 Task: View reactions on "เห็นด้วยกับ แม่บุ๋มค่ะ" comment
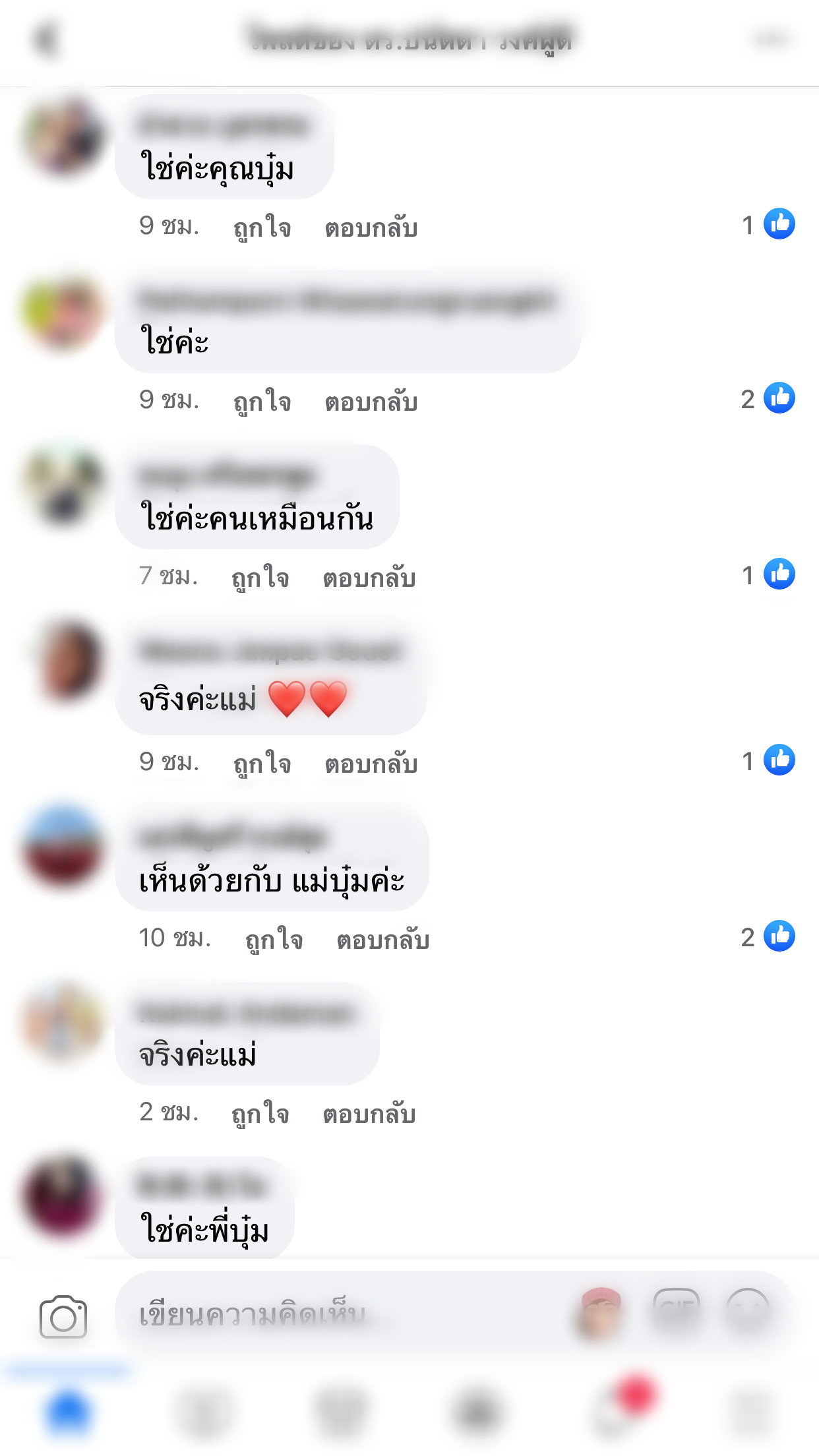pos(768,936)
